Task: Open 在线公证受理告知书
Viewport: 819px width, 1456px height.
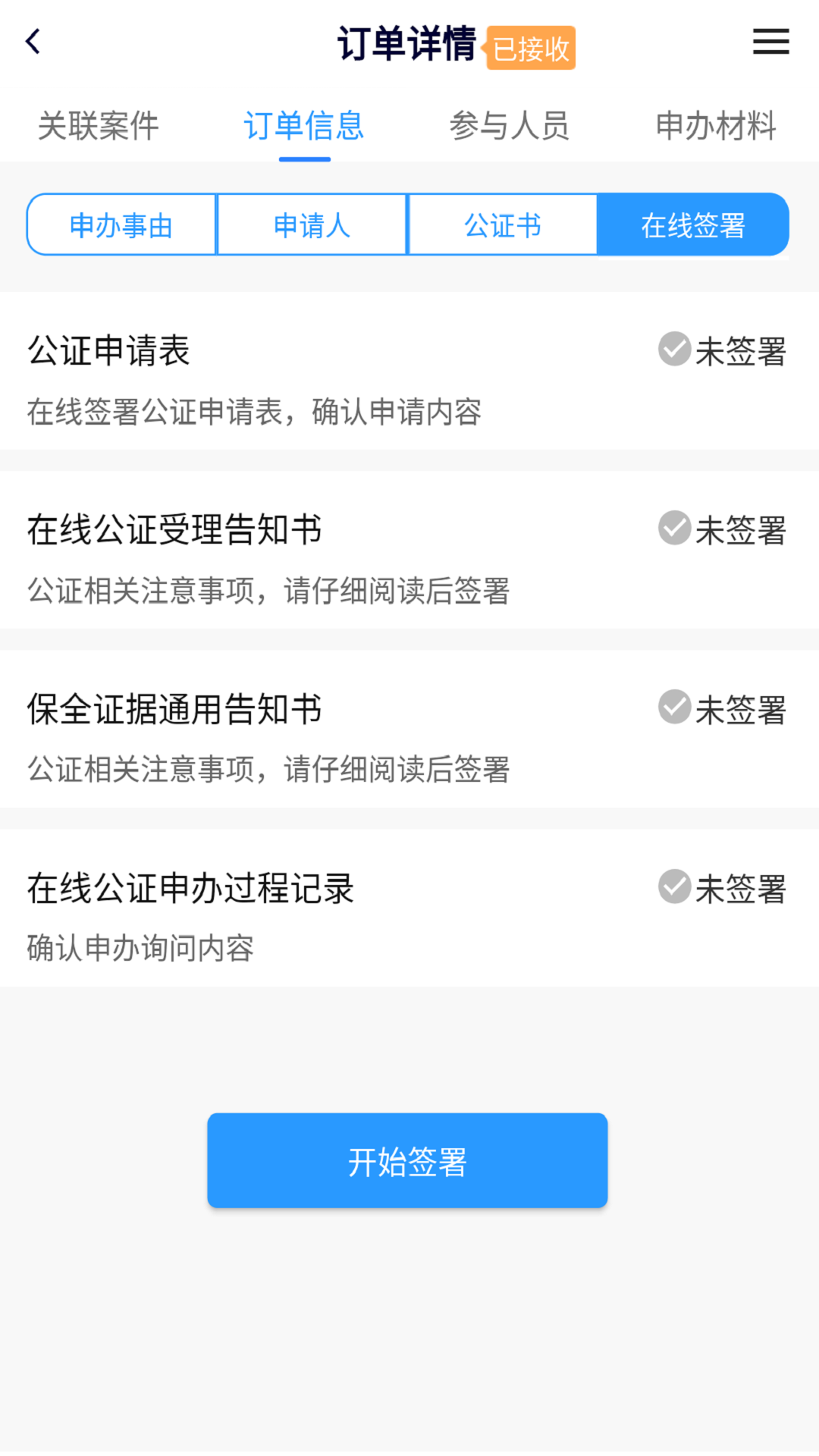Action: coord(409,550)
